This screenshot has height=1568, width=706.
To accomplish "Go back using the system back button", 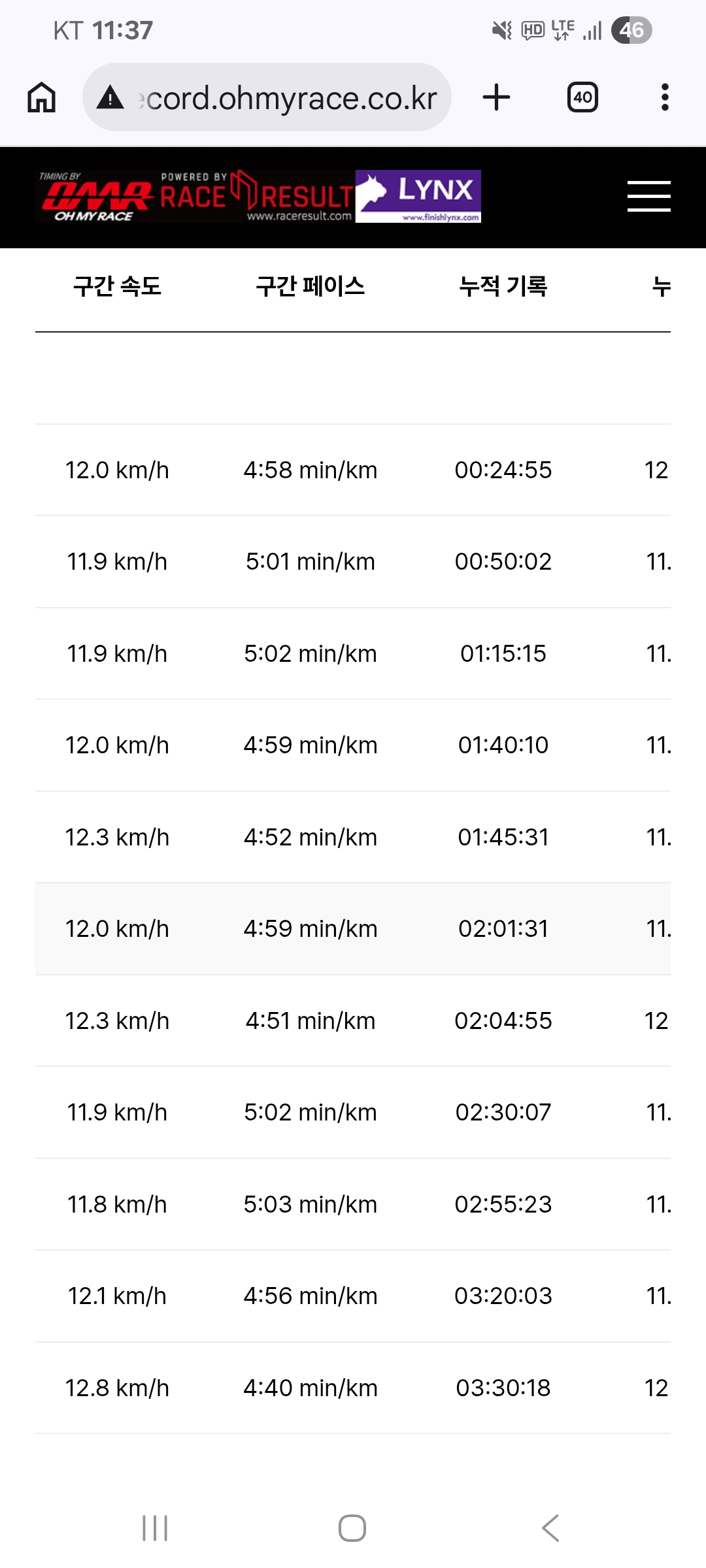I will click(x=550, y=1528).
